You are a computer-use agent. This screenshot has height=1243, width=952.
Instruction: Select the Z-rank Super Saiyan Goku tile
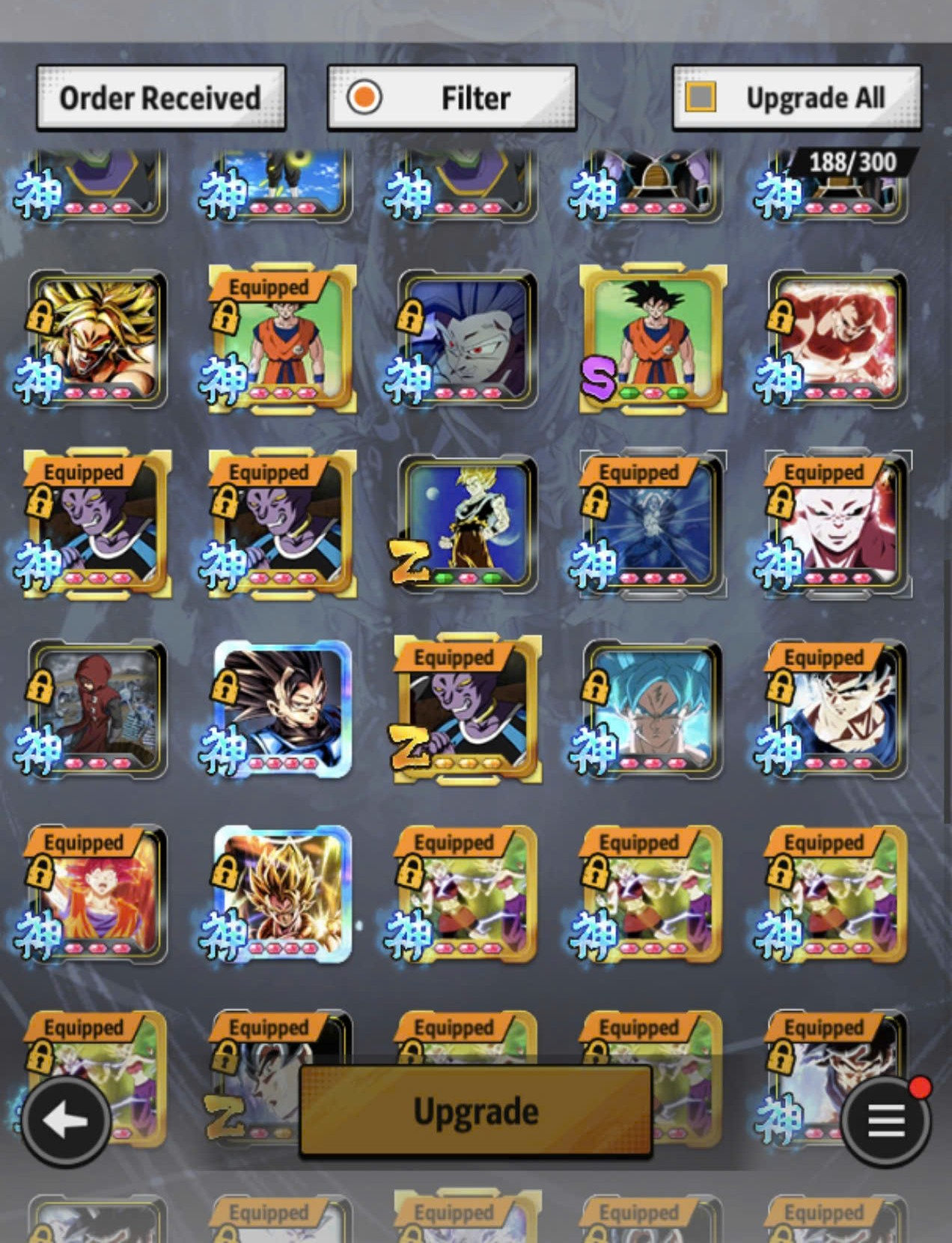[x=467, y=524]
